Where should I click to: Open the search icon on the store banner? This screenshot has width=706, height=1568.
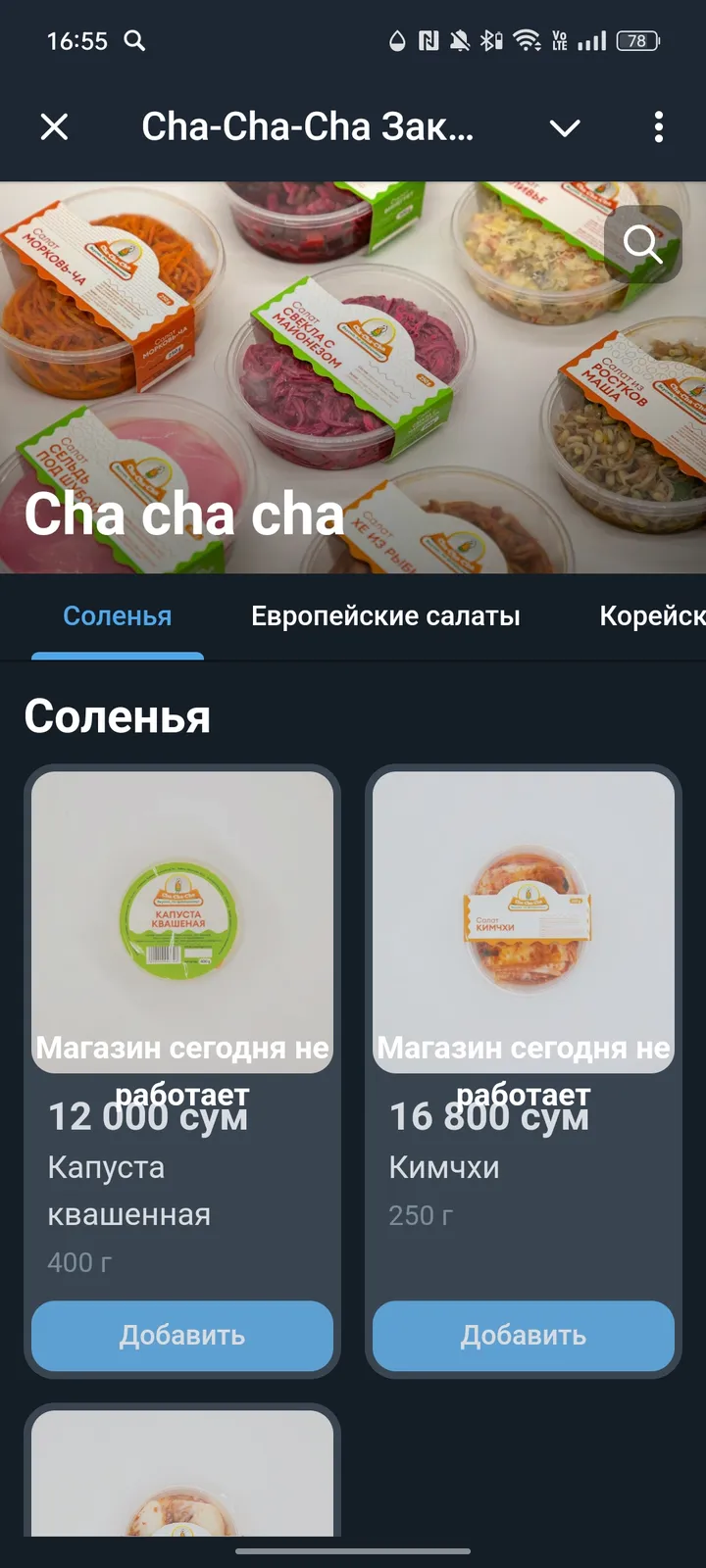point(644,244)
